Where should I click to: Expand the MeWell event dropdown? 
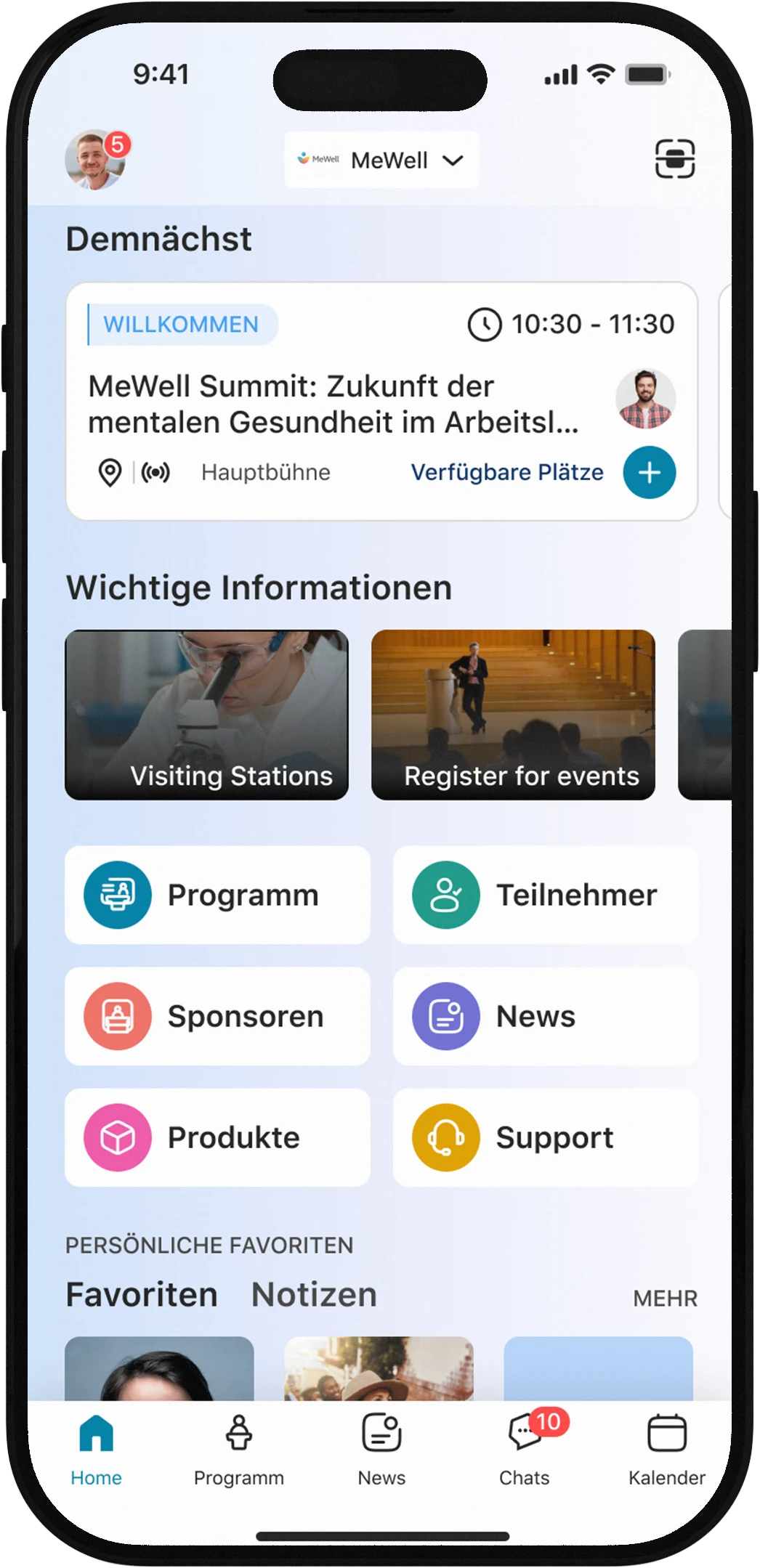381,161
